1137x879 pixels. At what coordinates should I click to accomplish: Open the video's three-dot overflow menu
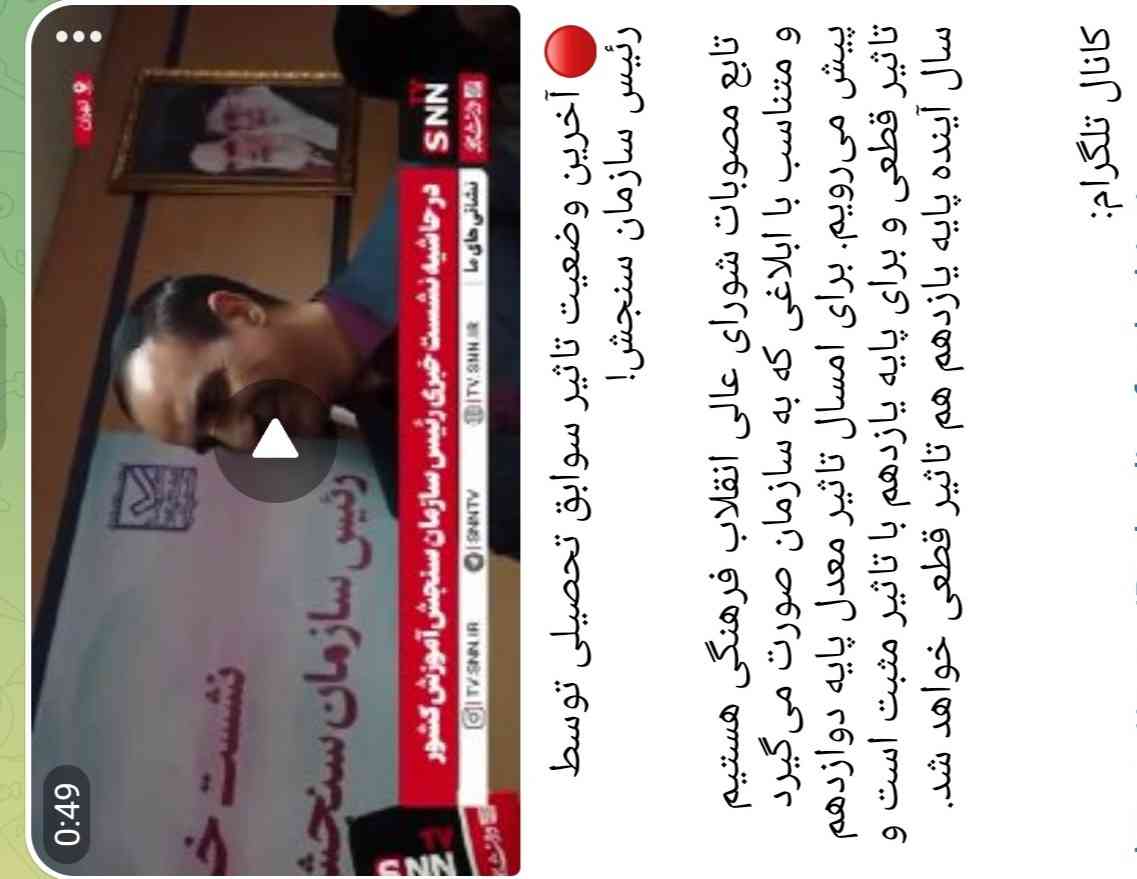tap(78, 37)
